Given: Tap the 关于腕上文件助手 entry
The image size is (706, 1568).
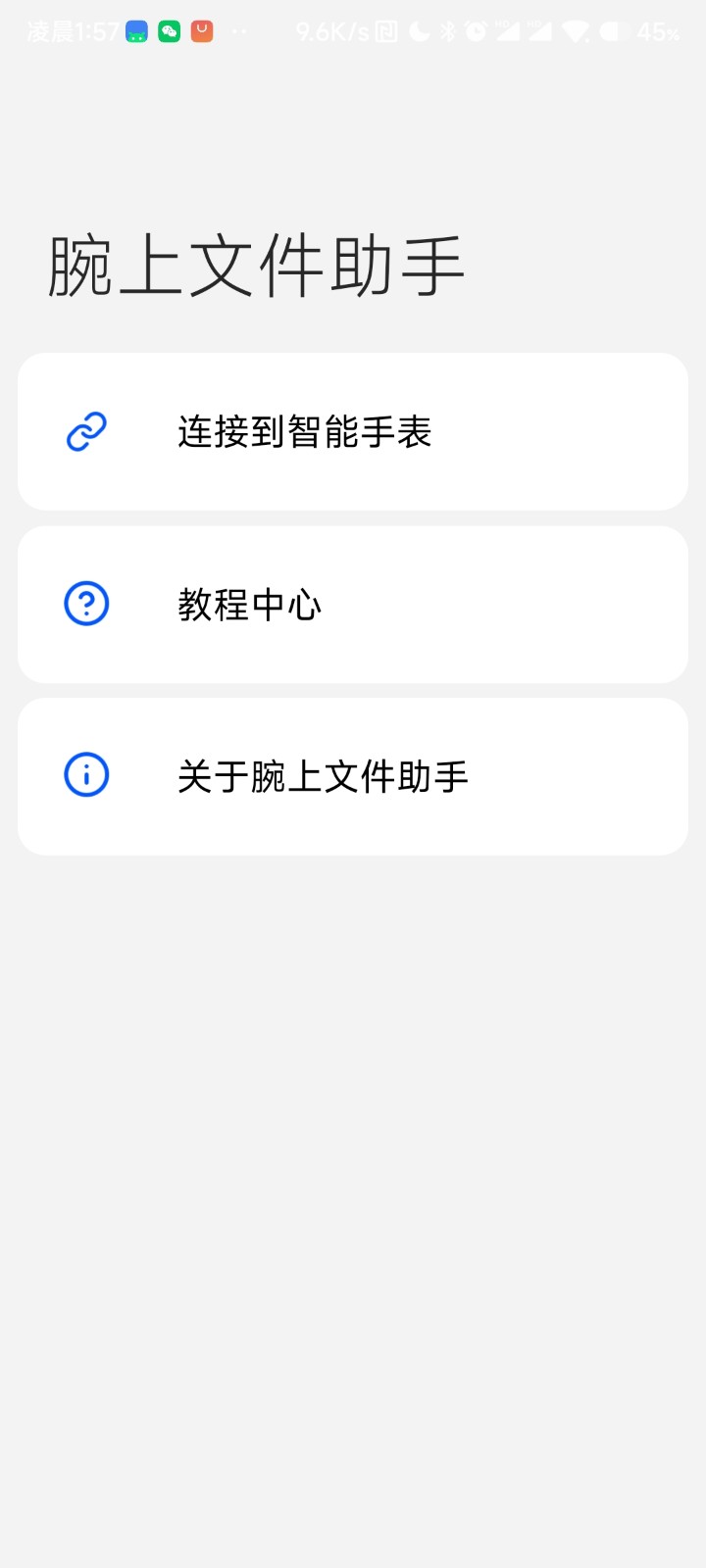Looking at the screenshot, I should click(353, 775).
